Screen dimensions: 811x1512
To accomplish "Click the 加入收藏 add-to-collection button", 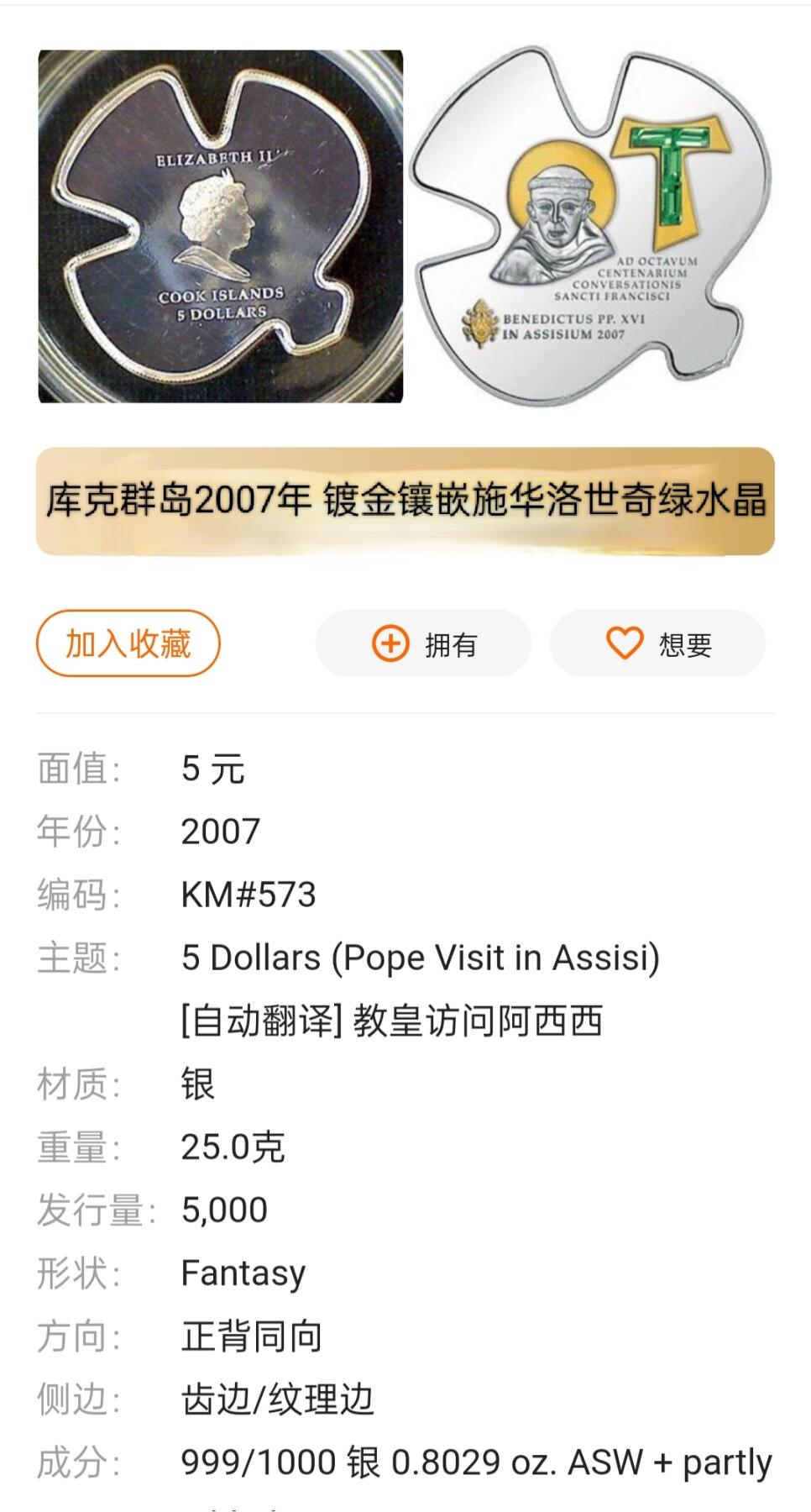I will 127,642.
